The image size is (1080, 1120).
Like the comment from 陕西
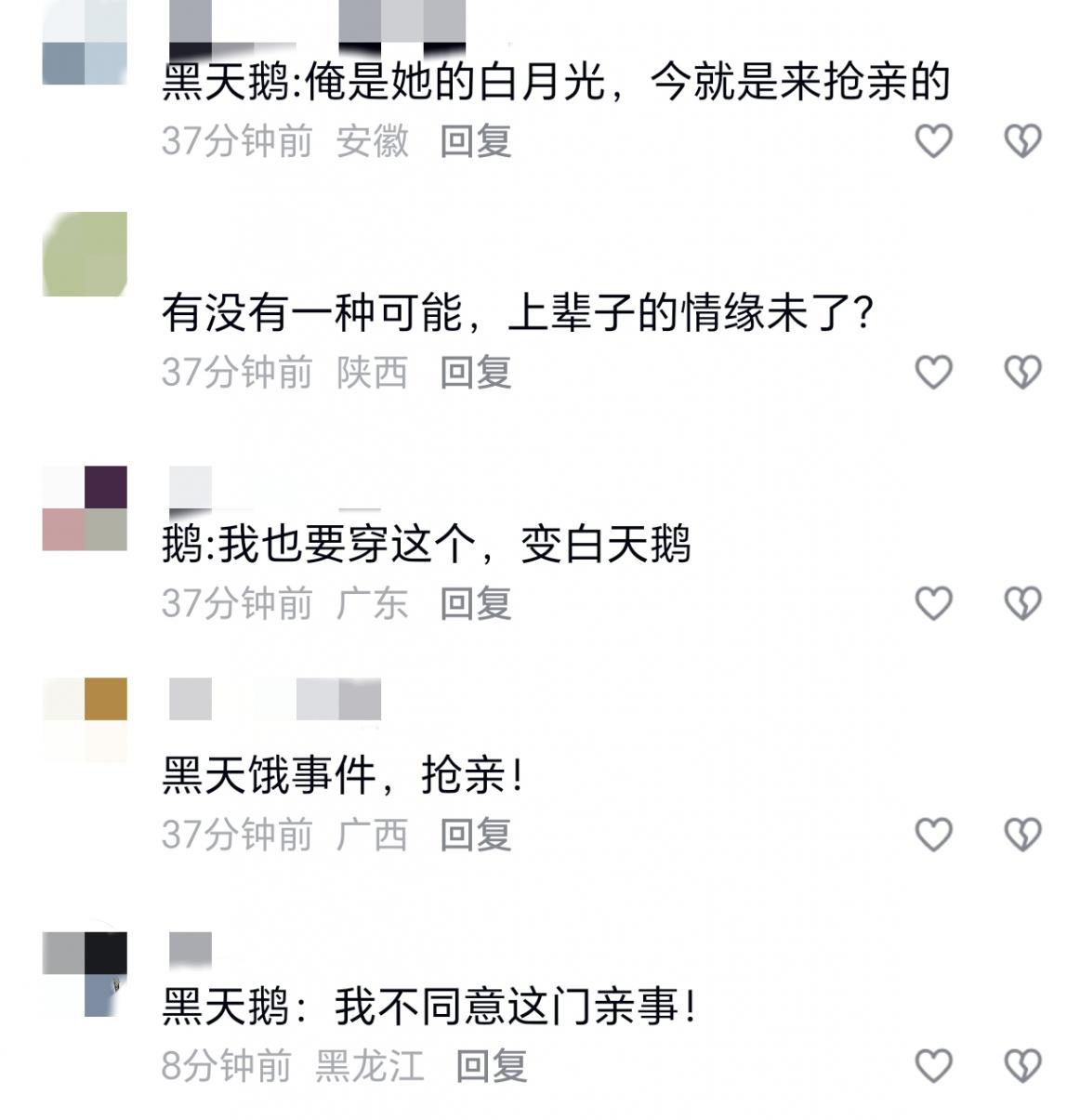933,372
